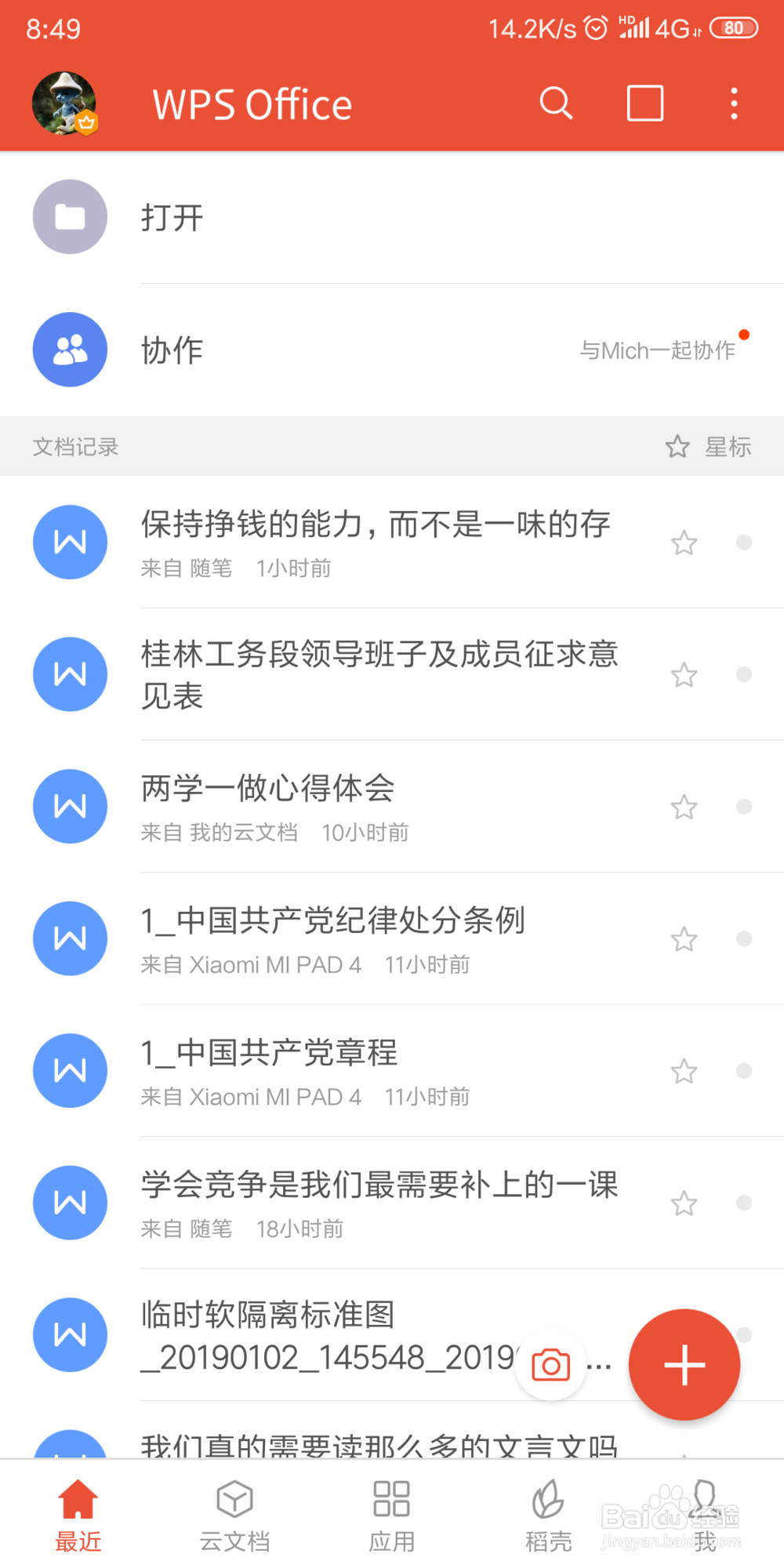Open the 协作 collaboration entry
Viewport: 784px width, 1568px height.
click(x=172, y=350)
